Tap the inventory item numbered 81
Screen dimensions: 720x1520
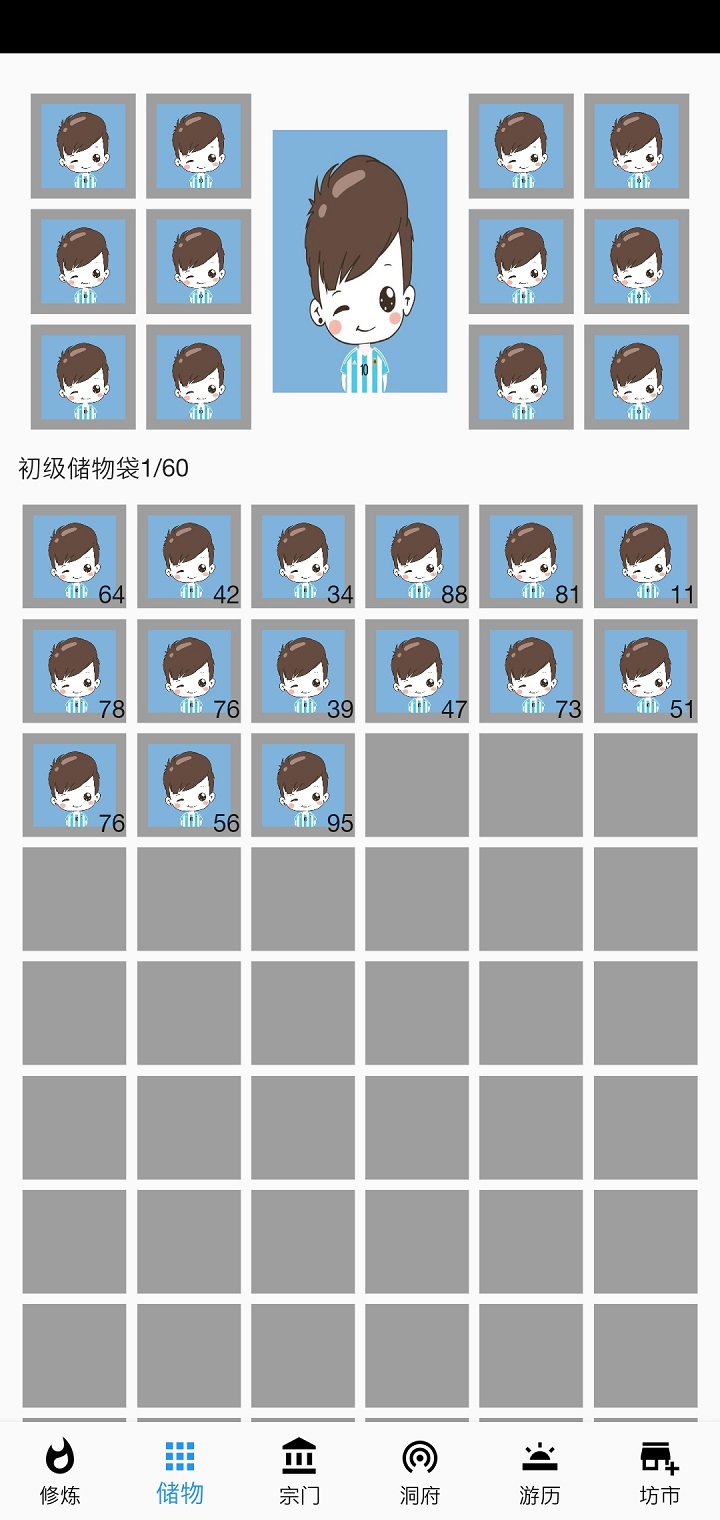coord(531,557)
